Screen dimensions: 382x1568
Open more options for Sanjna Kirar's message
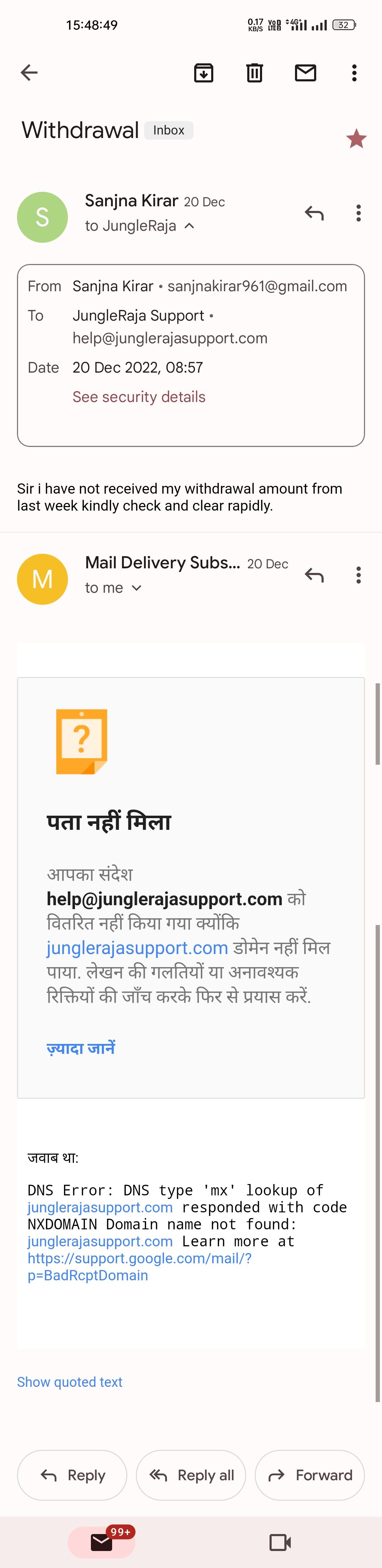click(x=358, y=213)
